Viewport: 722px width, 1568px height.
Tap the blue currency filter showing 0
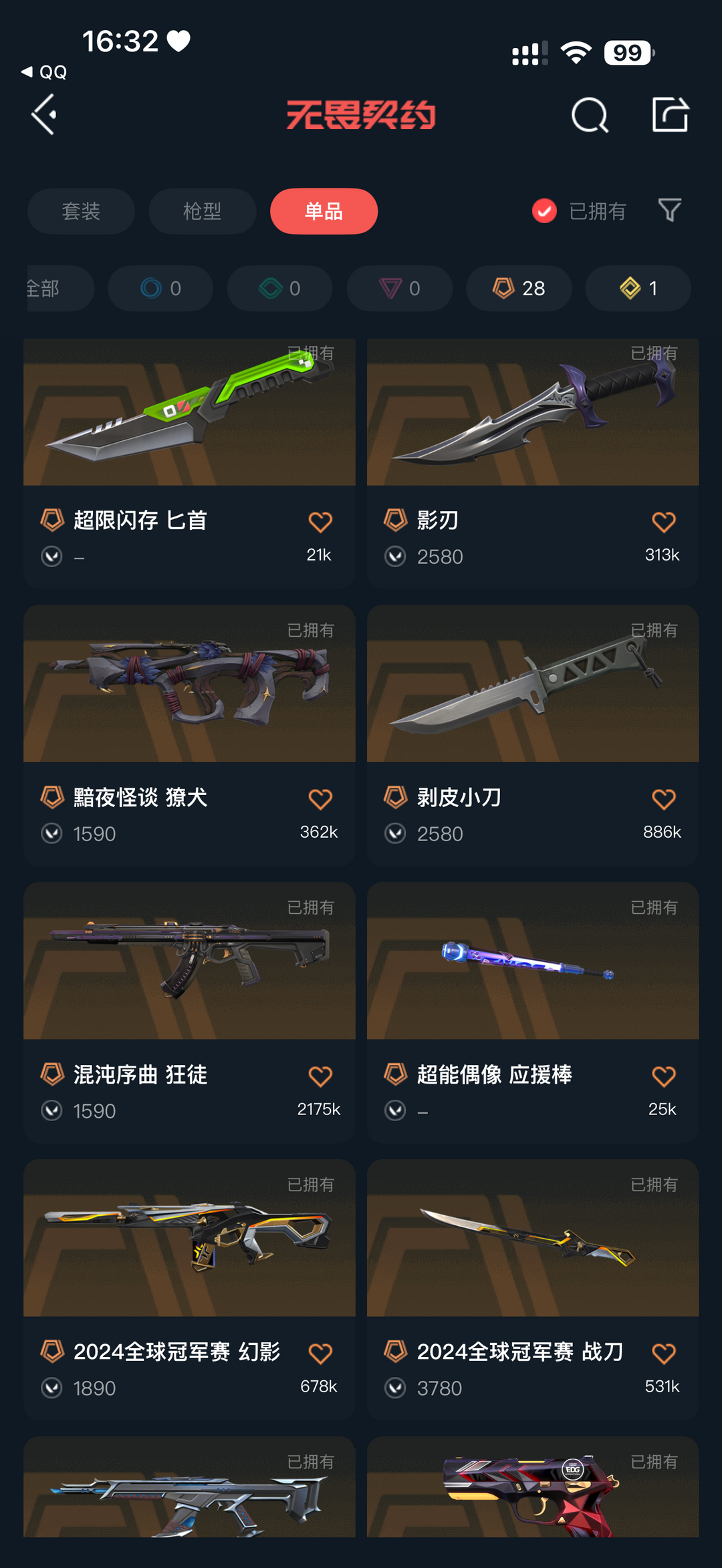pyautogui.click(x=160, y=288)
